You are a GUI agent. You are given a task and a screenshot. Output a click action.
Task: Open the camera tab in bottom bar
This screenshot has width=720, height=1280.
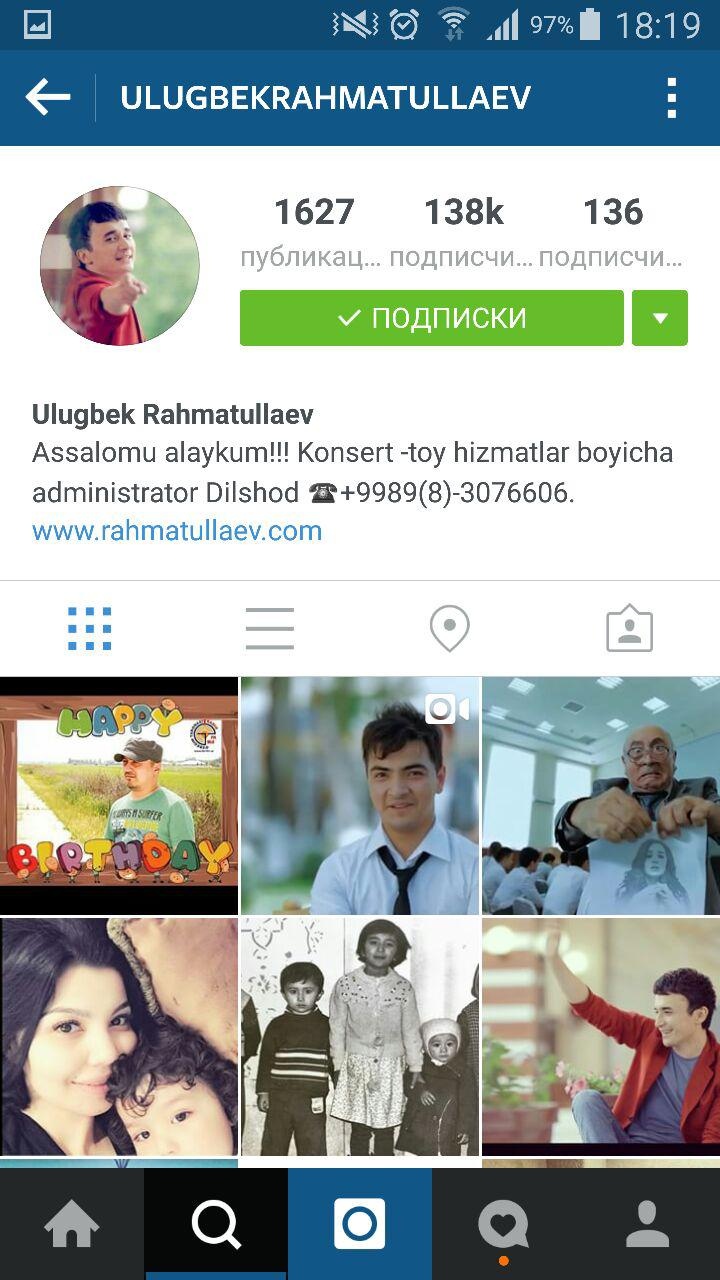pos(360,1224)
